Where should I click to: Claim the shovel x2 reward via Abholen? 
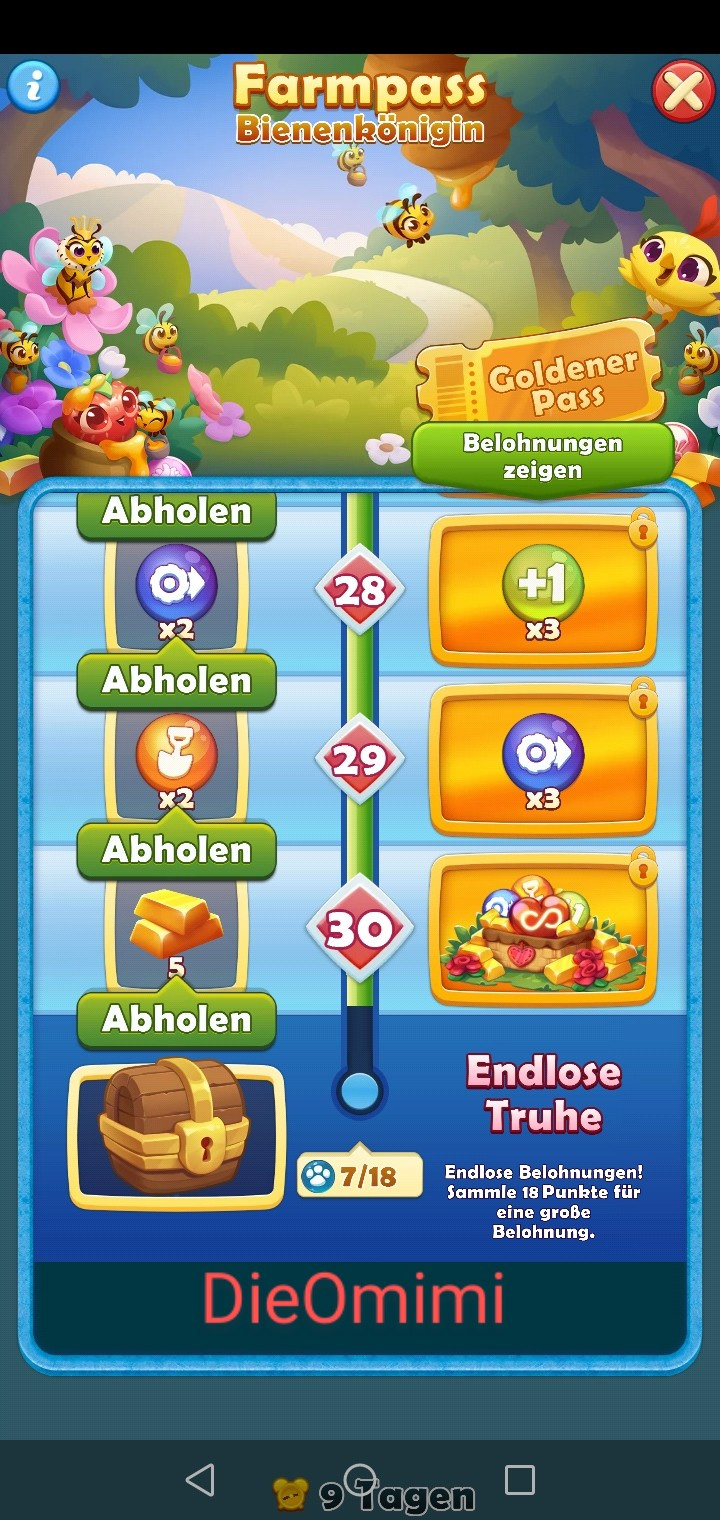click(177, 850)
